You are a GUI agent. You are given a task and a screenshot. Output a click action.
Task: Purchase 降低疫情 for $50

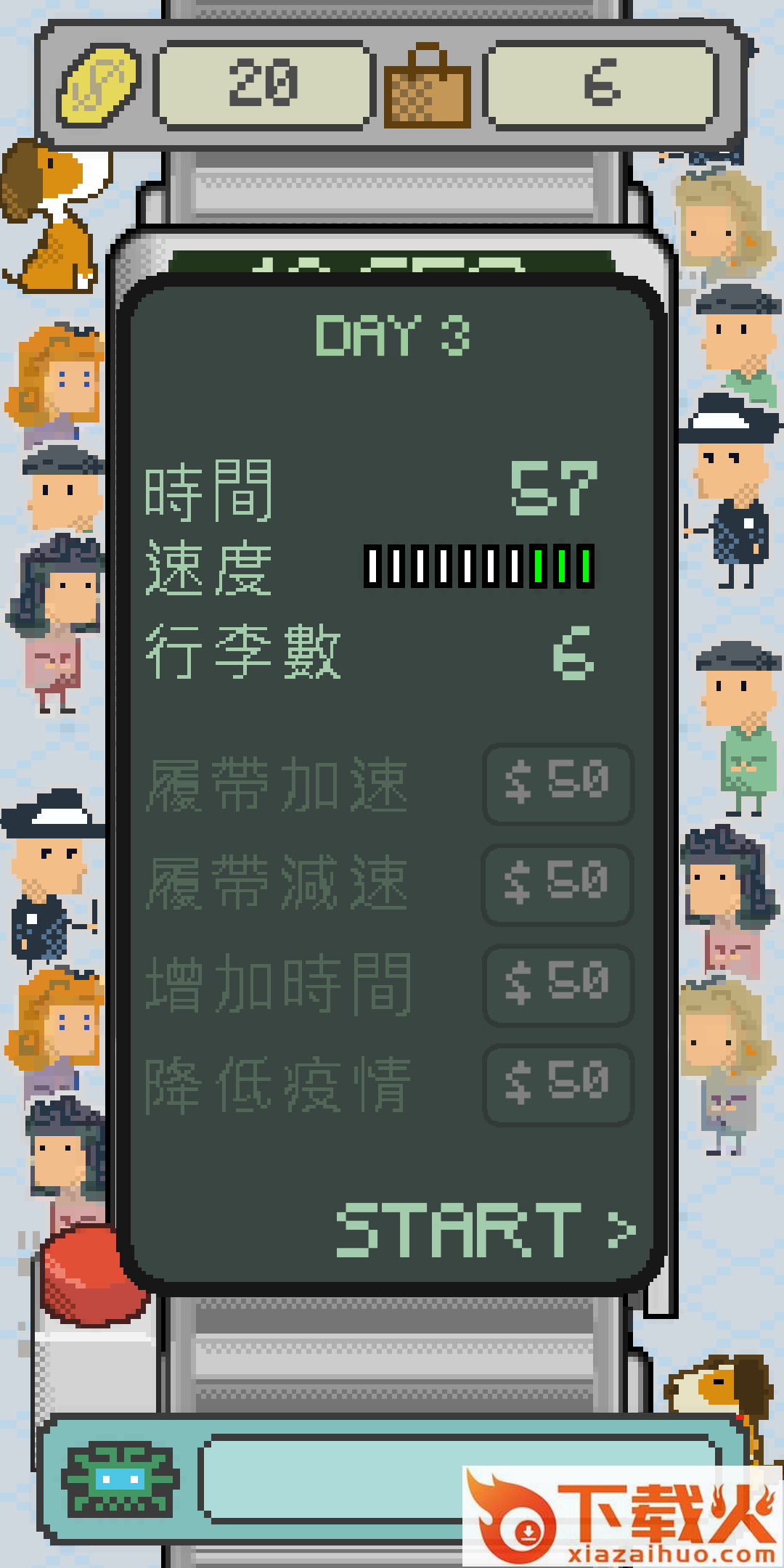click(558, 1085)
